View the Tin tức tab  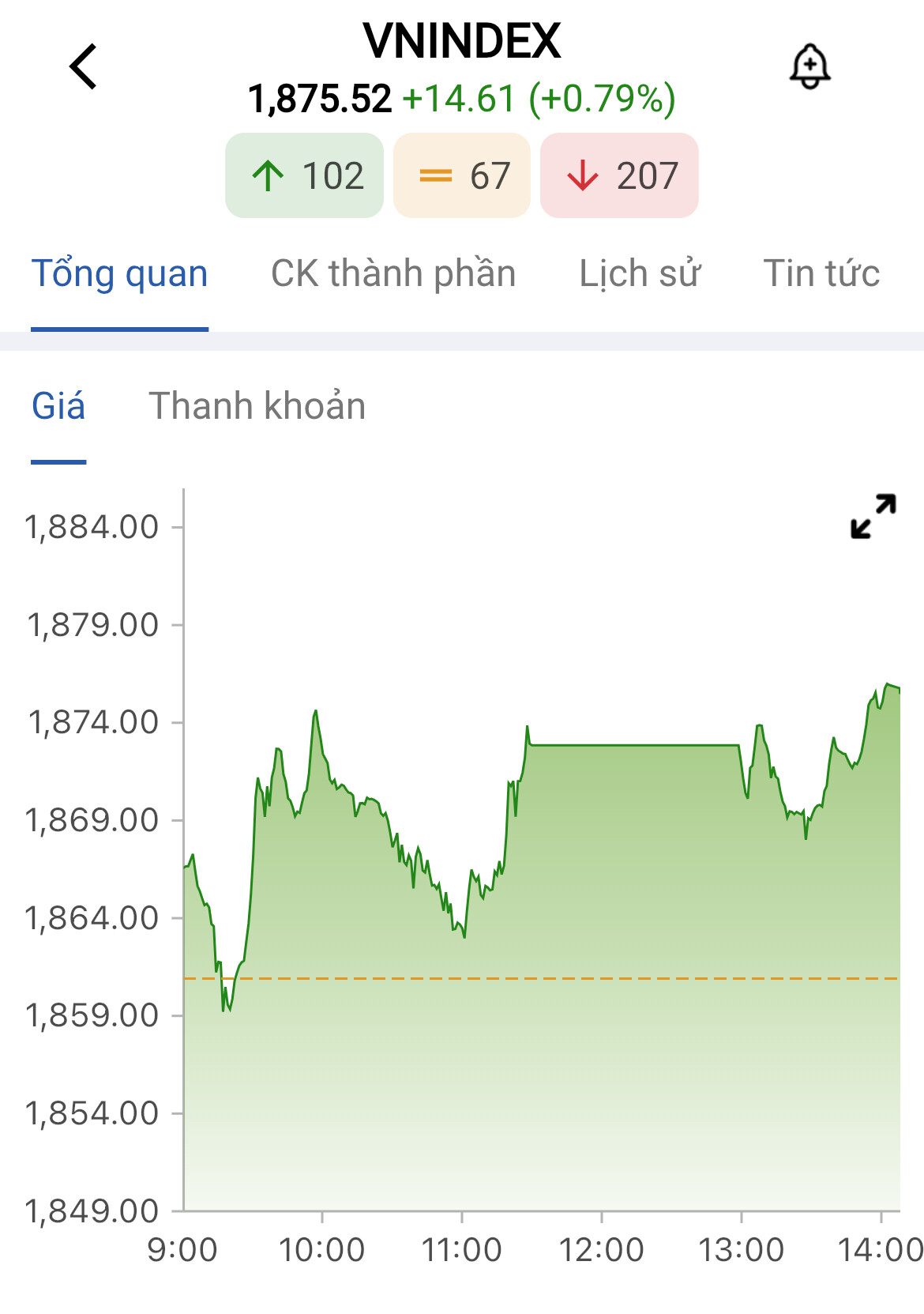(x=821, y=273)
